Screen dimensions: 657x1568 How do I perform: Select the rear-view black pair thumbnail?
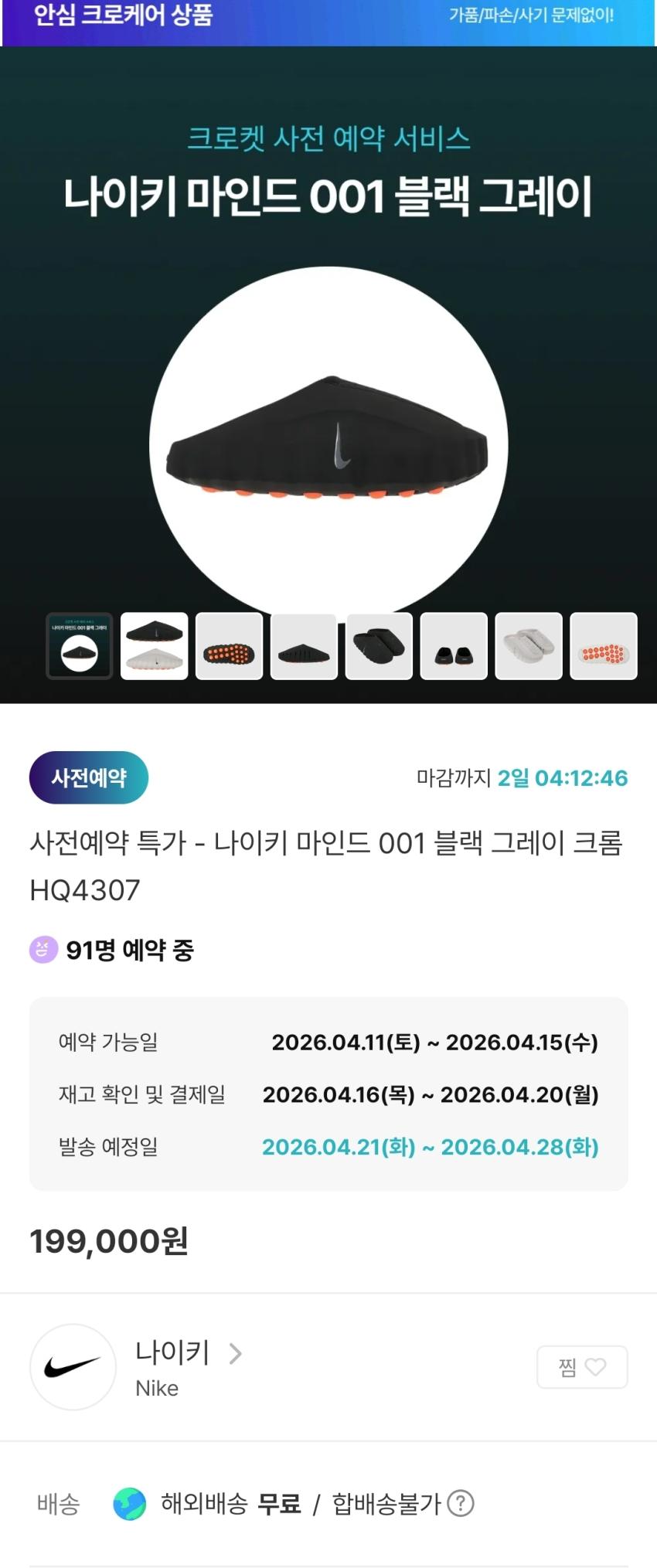click(x=454, y=646)
